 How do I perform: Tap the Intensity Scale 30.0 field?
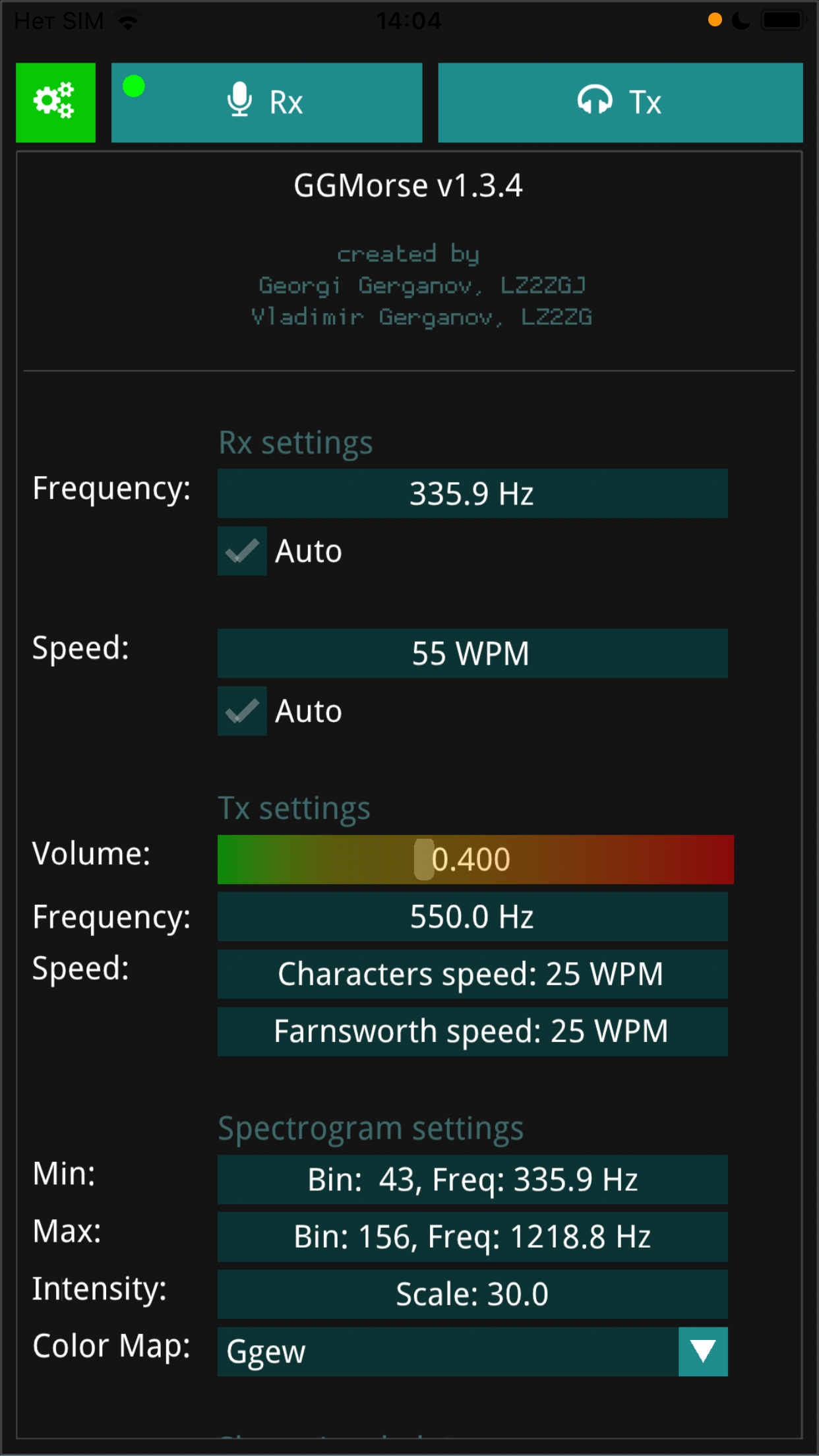[x=472, y=1294]
